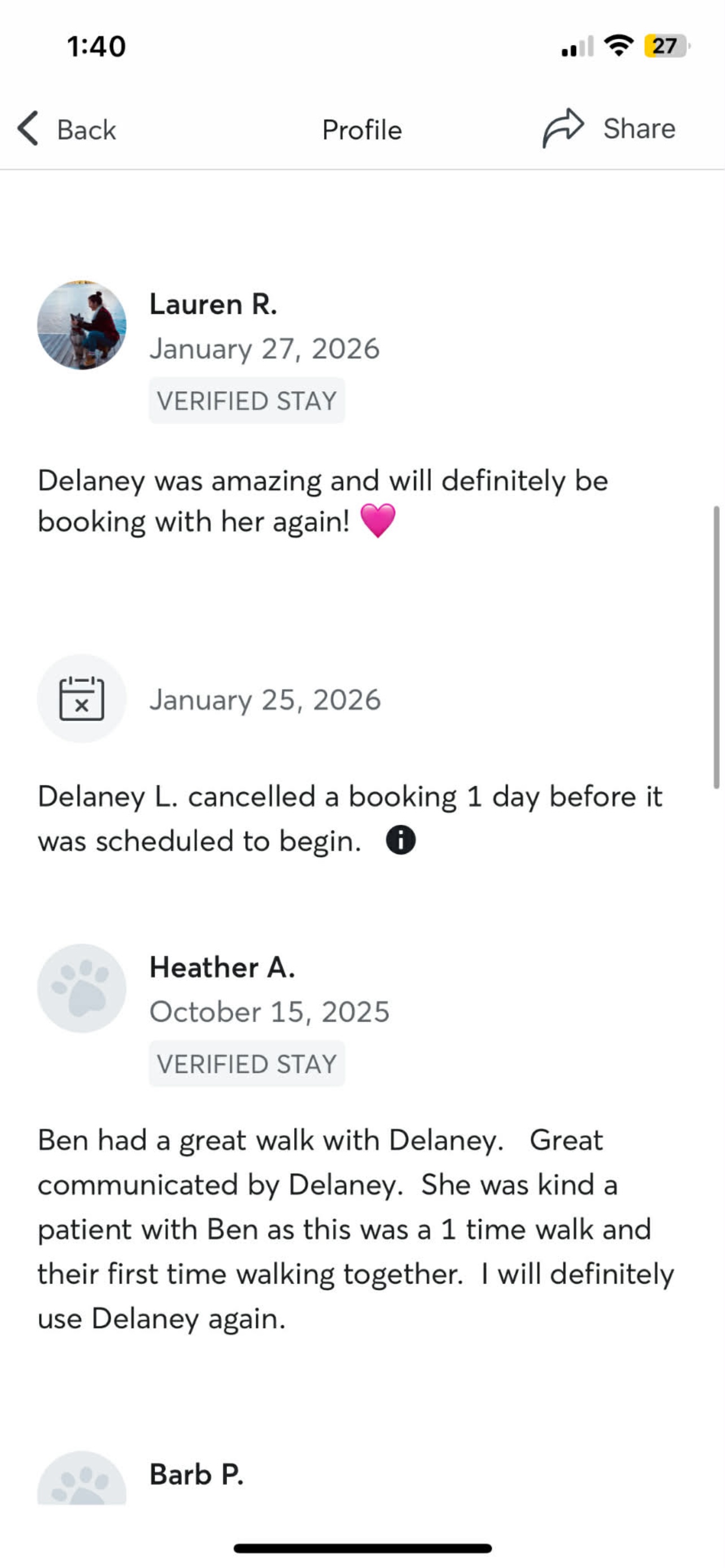The width and height of the screenshot is (725, 1568).
Task: Share this sitter profile
Action: click(x=609, y=129)
